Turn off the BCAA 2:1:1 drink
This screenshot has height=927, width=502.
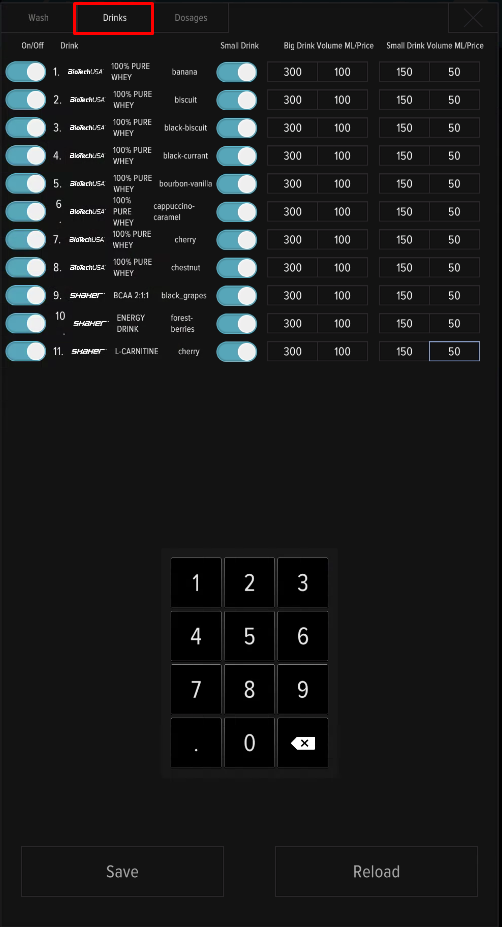click(26, 296)
